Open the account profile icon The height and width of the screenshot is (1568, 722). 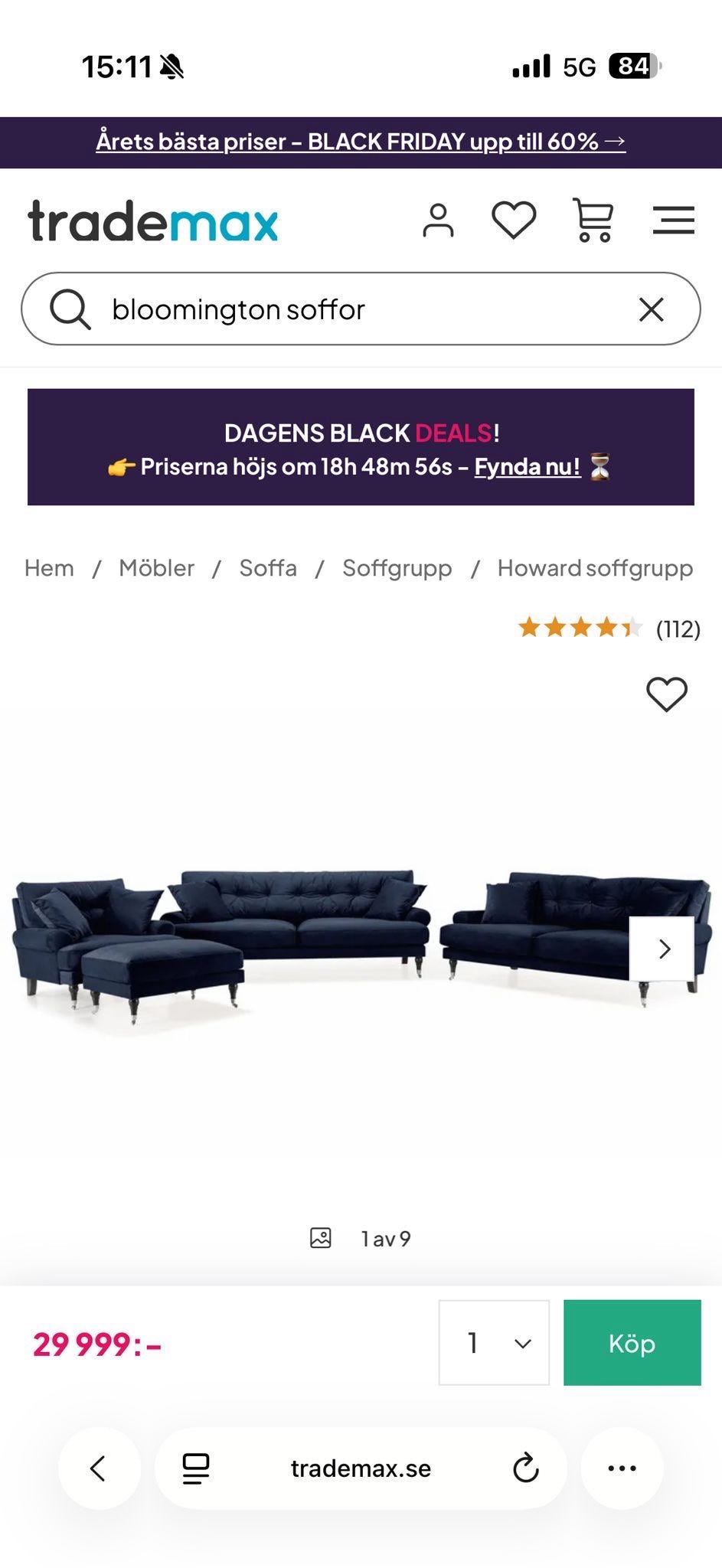click(439, 221)
